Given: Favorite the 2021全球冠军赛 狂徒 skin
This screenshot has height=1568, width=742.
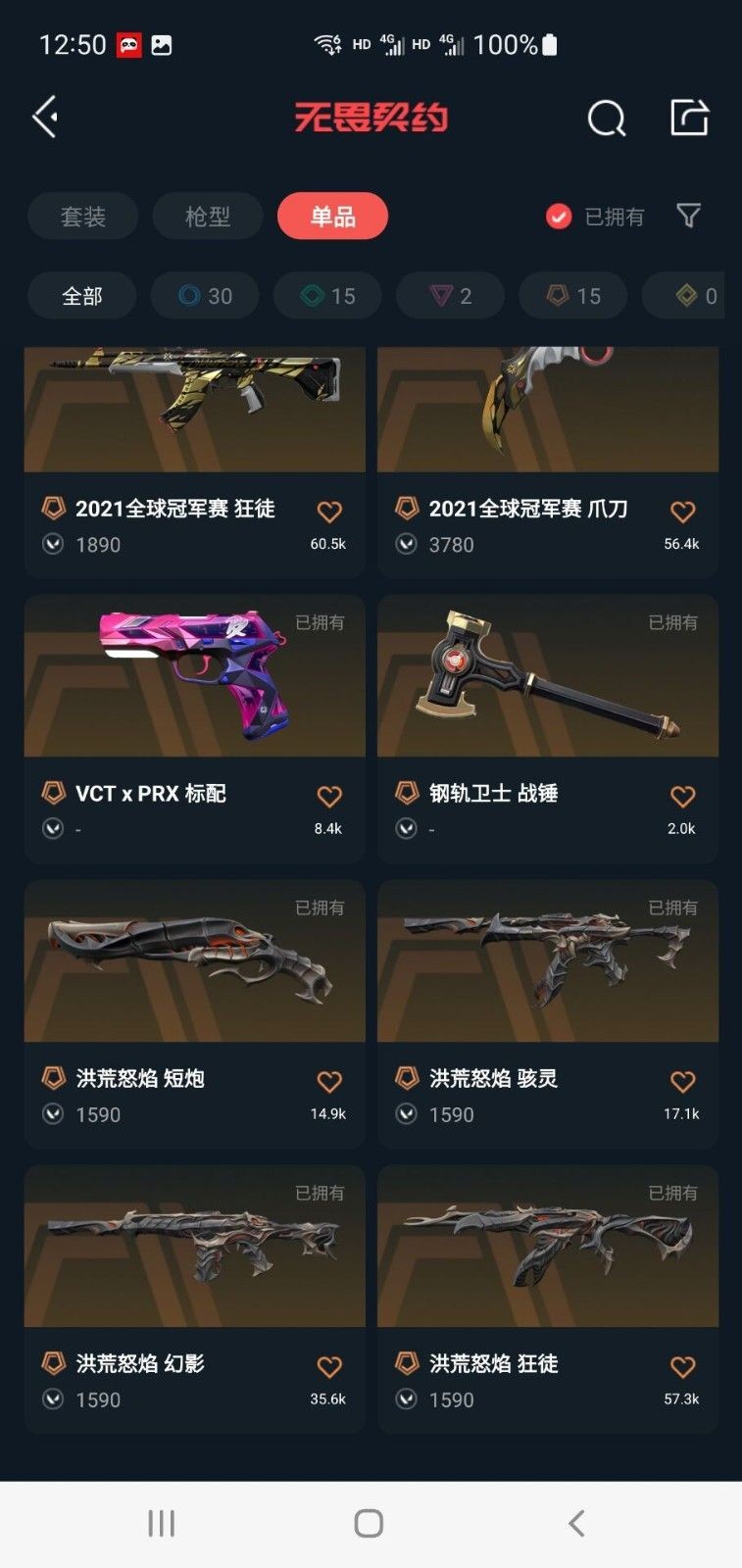Looking at the screenshot, I should [x=329, y=512].
